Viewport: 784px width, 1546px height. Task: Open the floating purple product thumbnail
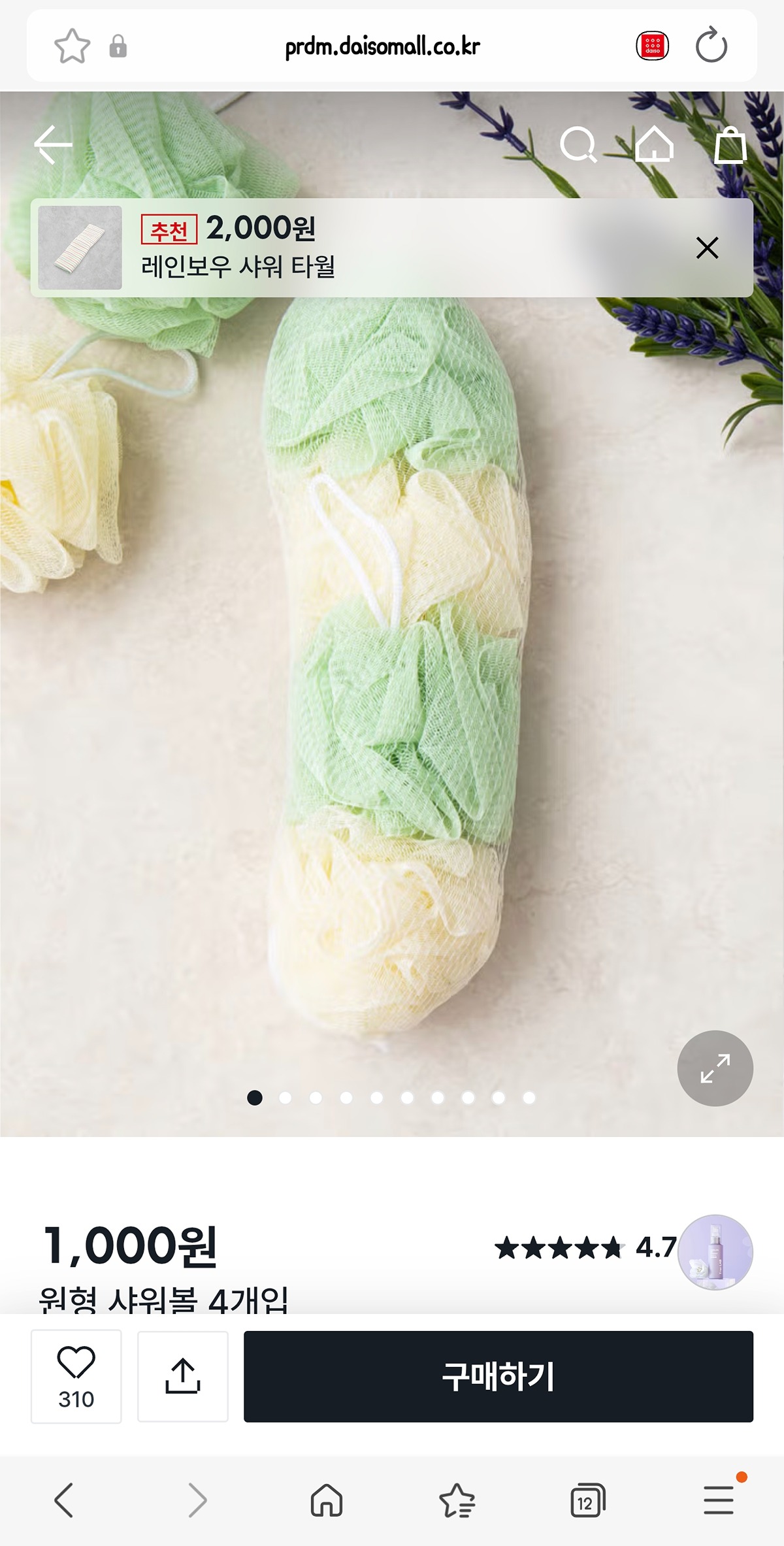point(715,1252)
